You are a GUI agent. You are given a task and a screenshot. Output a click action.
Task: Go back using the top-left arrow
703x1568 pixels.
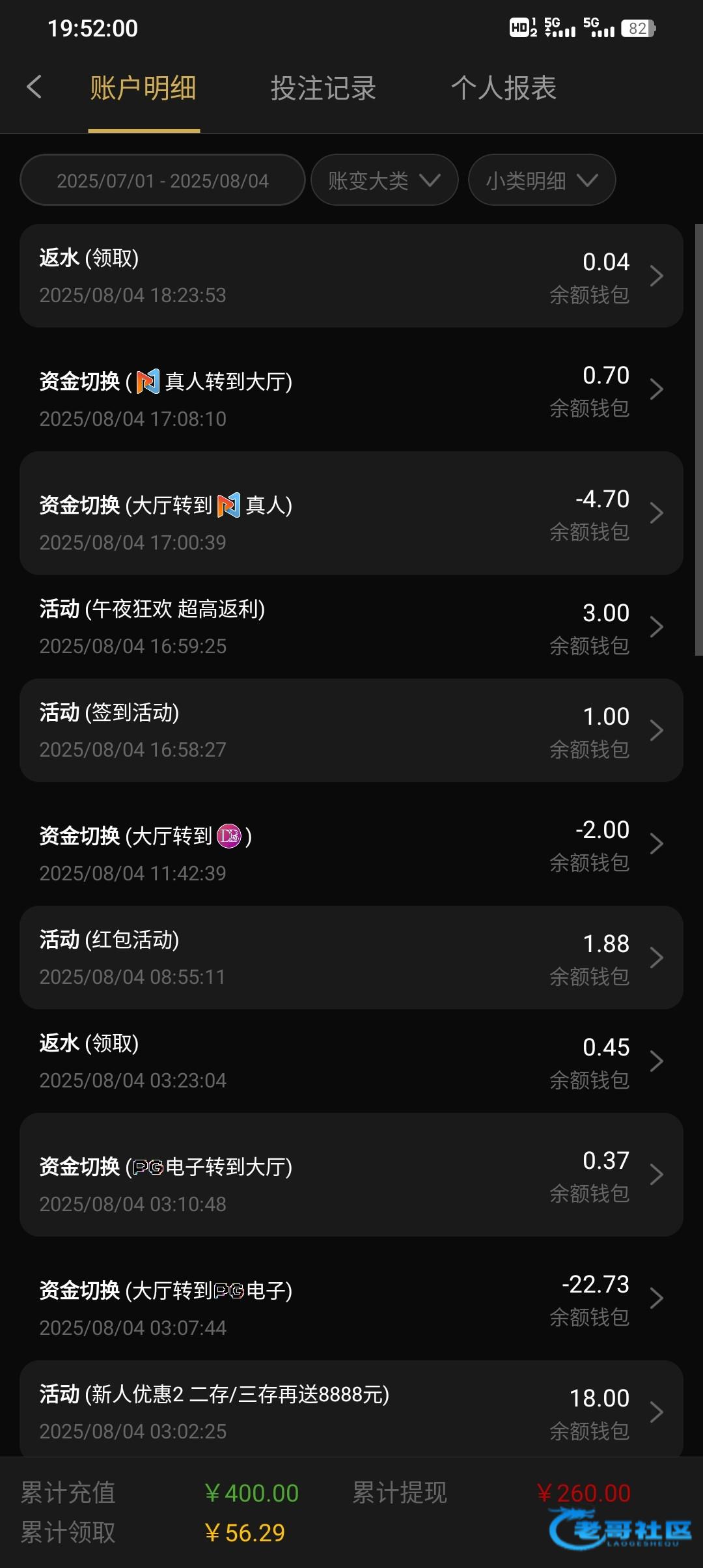point(34,87)
